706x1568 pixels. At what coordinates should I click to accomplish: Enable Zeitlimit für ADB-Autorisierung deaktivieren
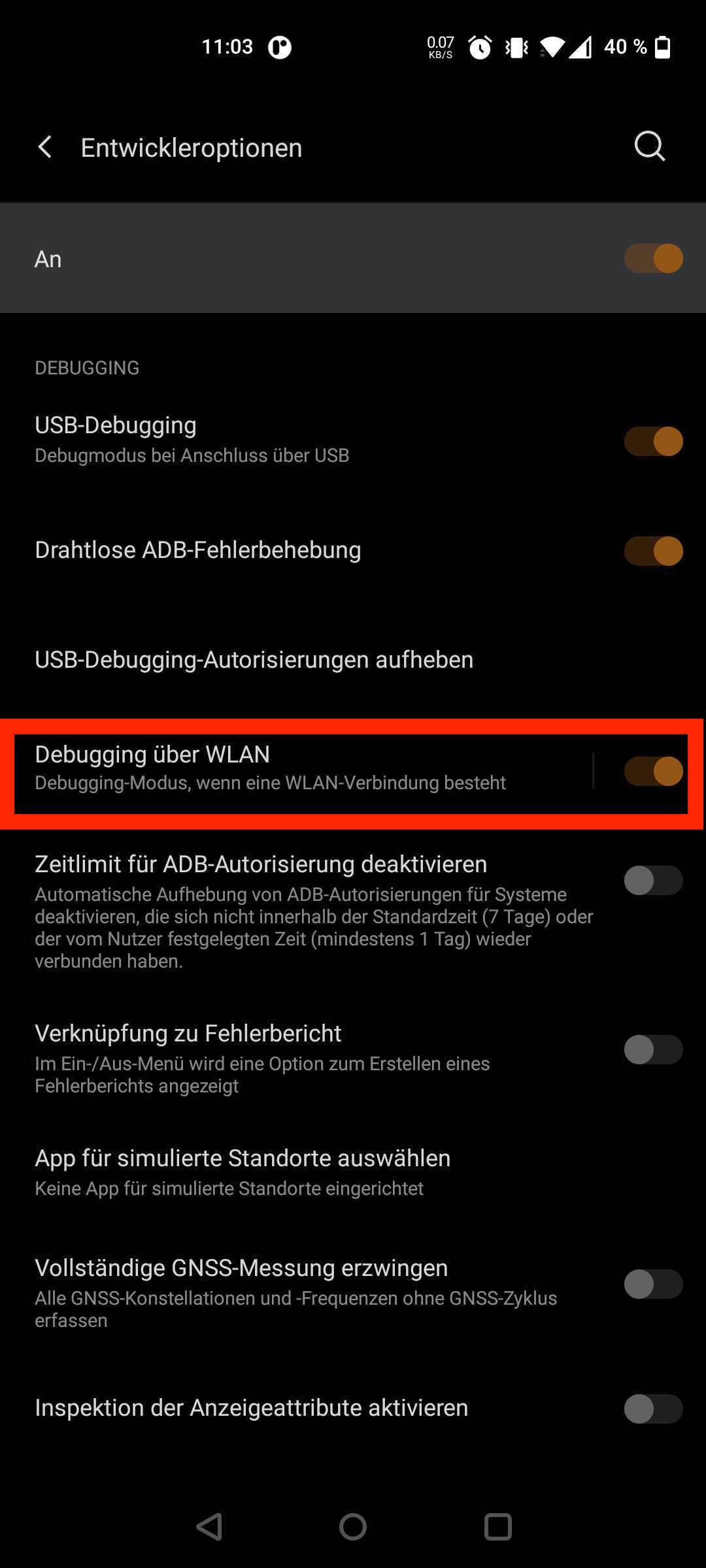pos(653,881)
